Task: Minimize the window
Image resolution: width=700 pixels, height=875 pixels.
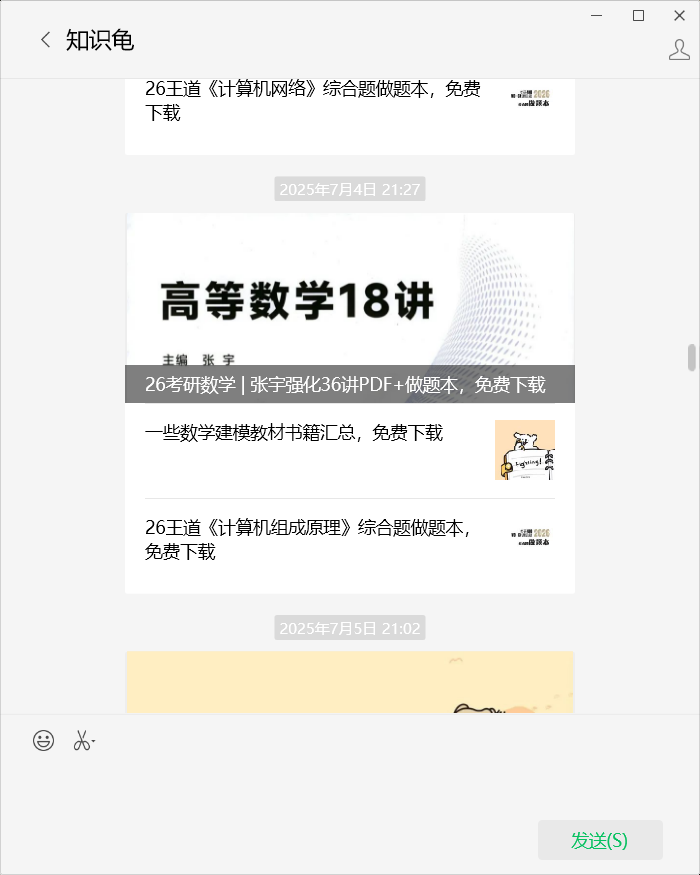Action: pos(597,16)
